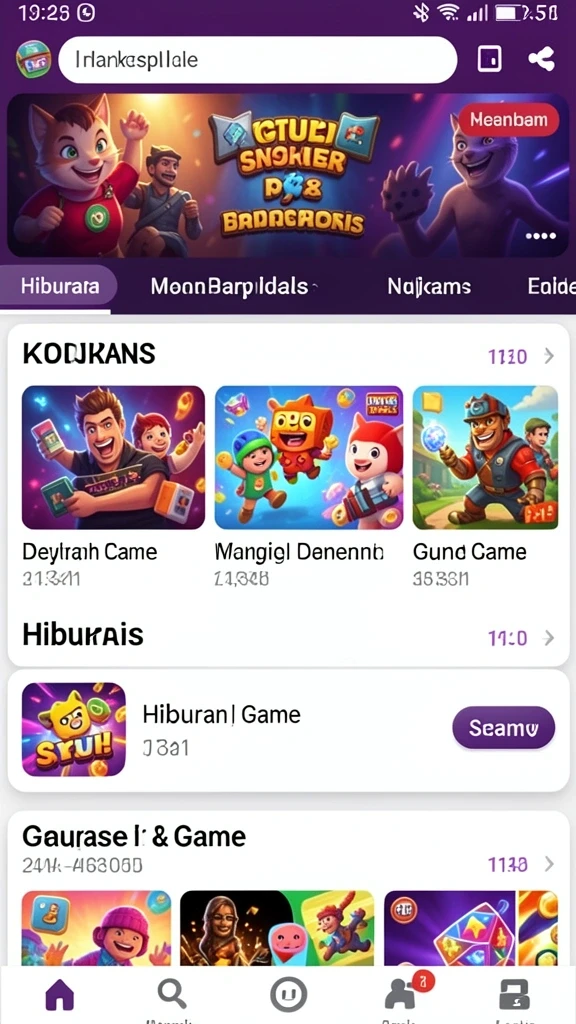Tap the share icon in the top bar
This screenshot has width=576, height=1024.
click(541, 59)
